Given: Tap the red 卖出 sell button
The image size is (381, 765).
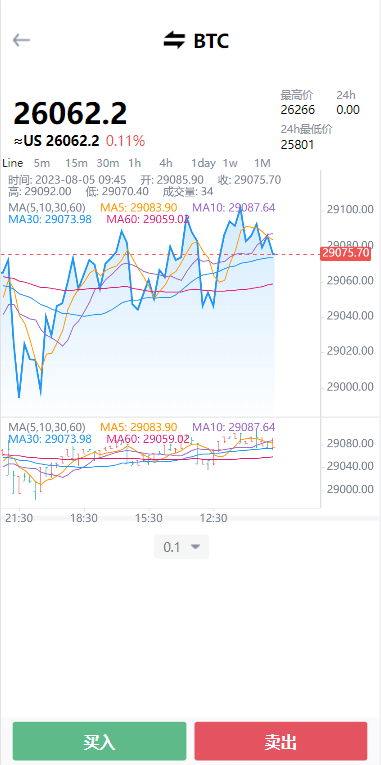Looking at the screenshot, I should tap(281, 741).
